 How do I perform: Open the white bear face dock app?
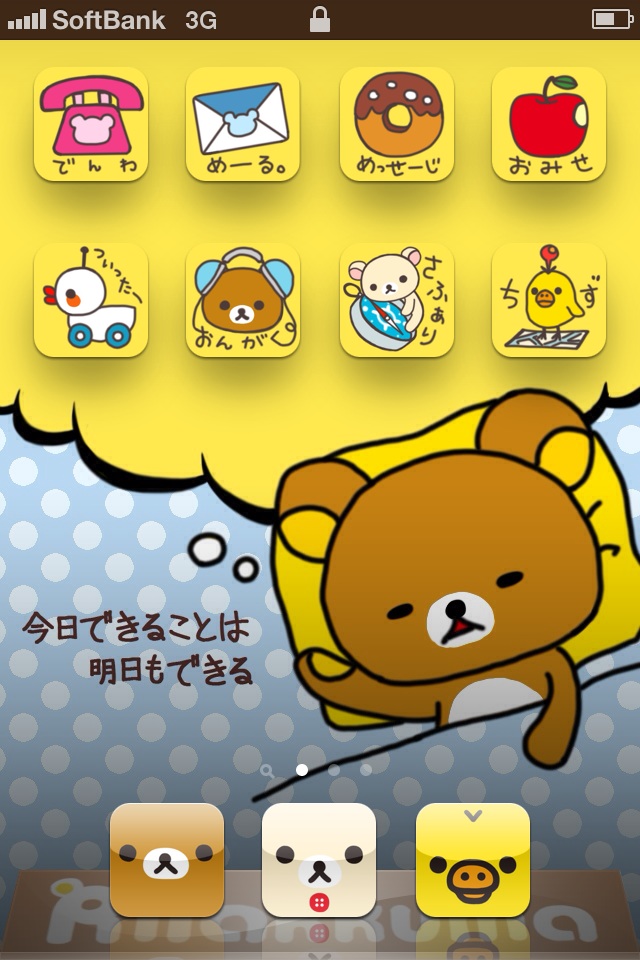tap(319, 860)
